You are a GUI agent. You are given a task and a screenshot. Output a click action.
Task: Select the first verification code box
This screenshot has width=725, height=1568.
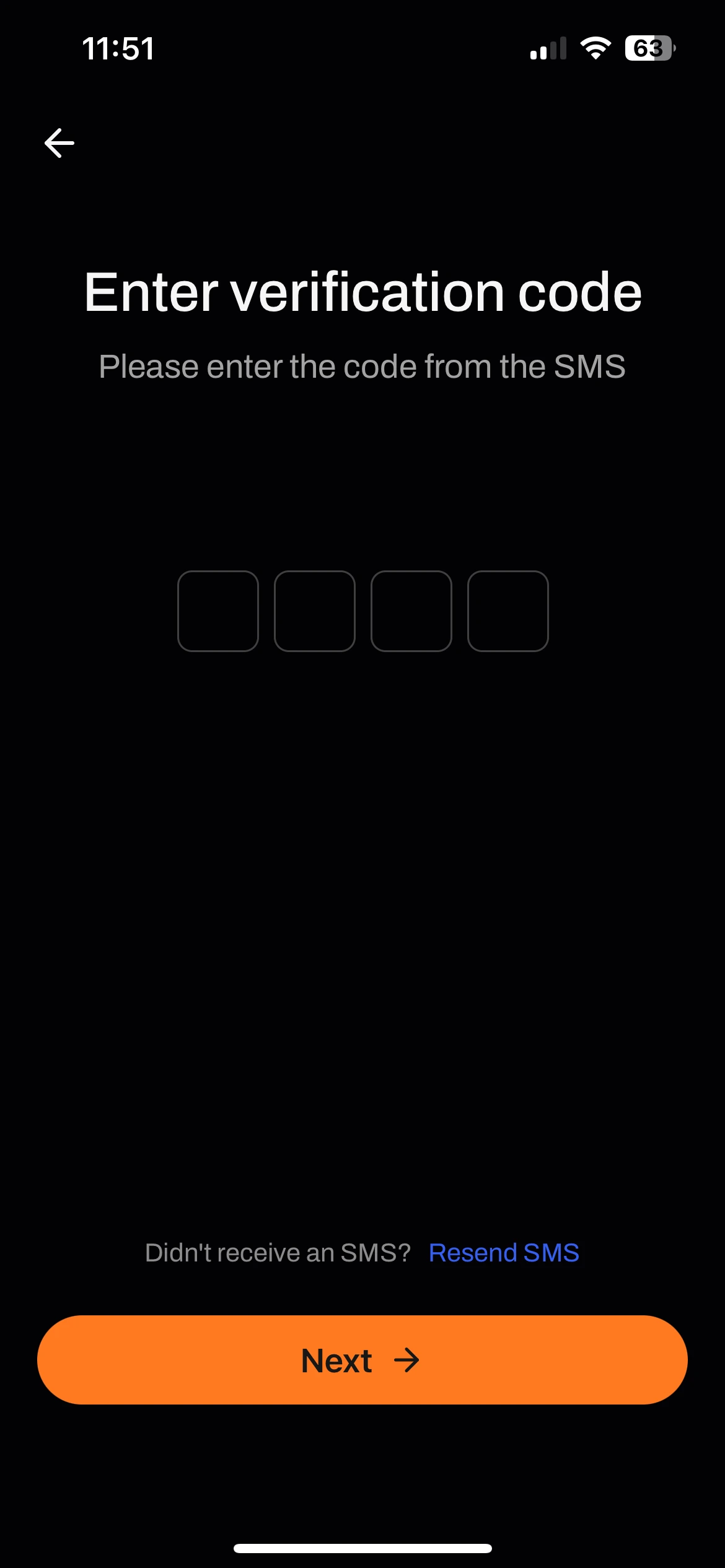pos(218,612)
